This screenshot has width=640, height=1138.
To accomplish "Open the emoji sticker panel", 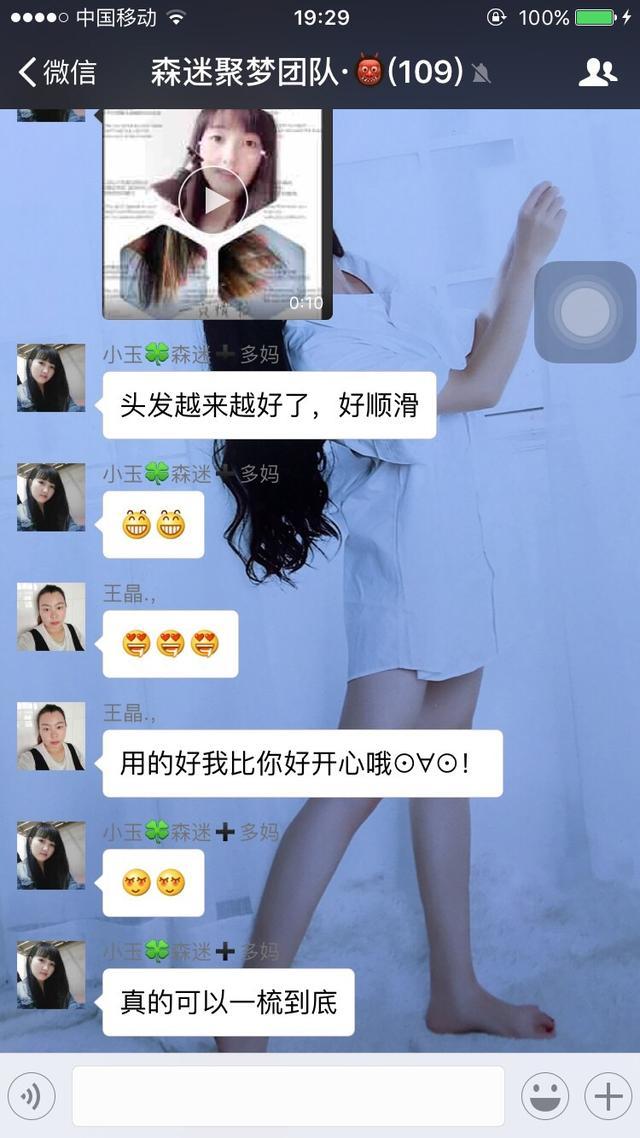I will pyautogui.click(x=545, y=1097).
